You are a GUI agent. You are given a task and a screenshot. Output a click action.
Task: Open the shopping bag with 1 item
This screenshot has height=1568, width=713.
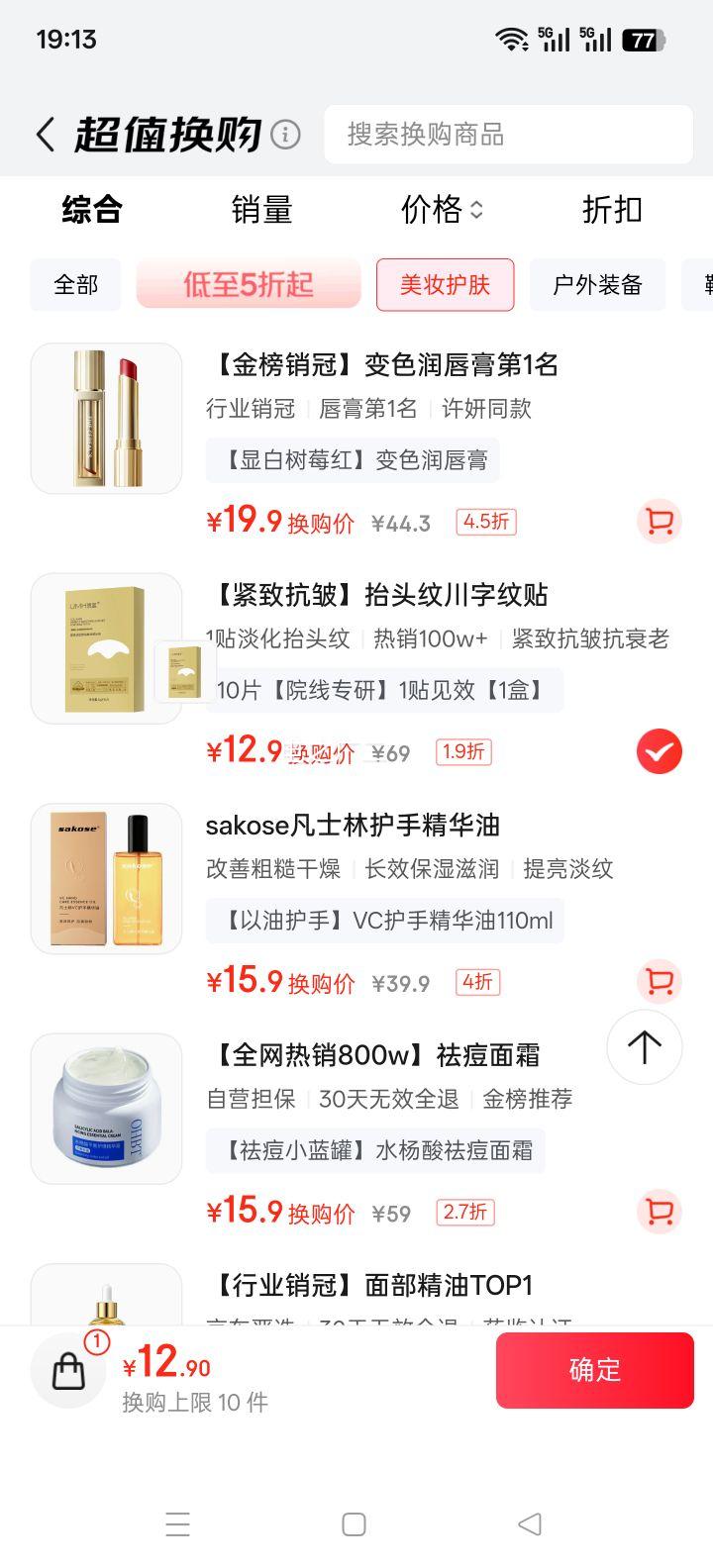click(69, 1370)
